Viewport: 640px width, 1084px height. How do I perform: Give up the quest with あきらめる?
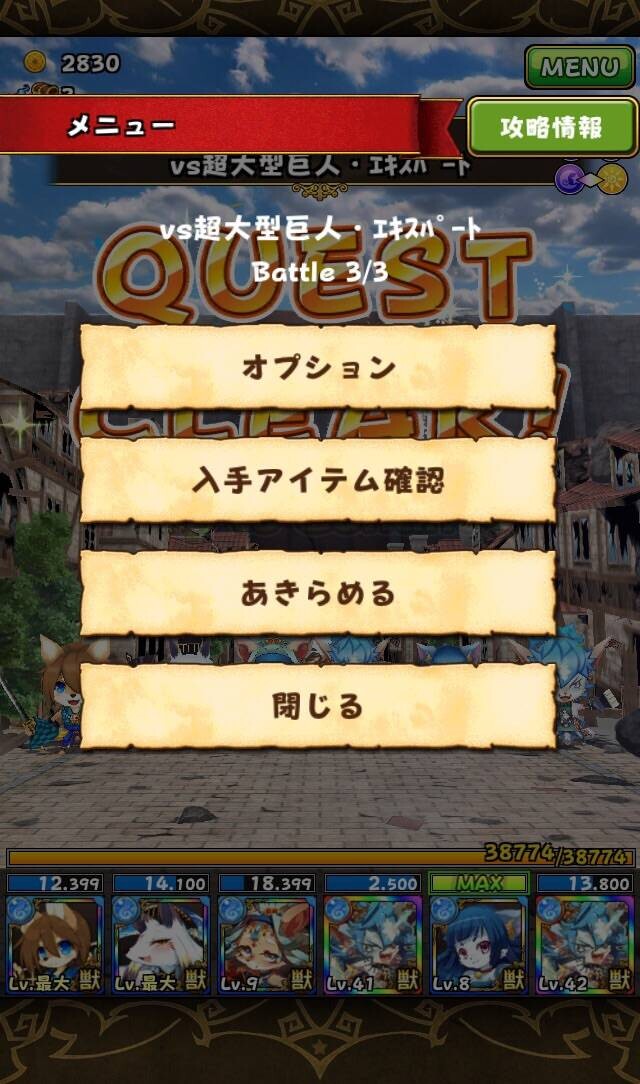point(318,592)
